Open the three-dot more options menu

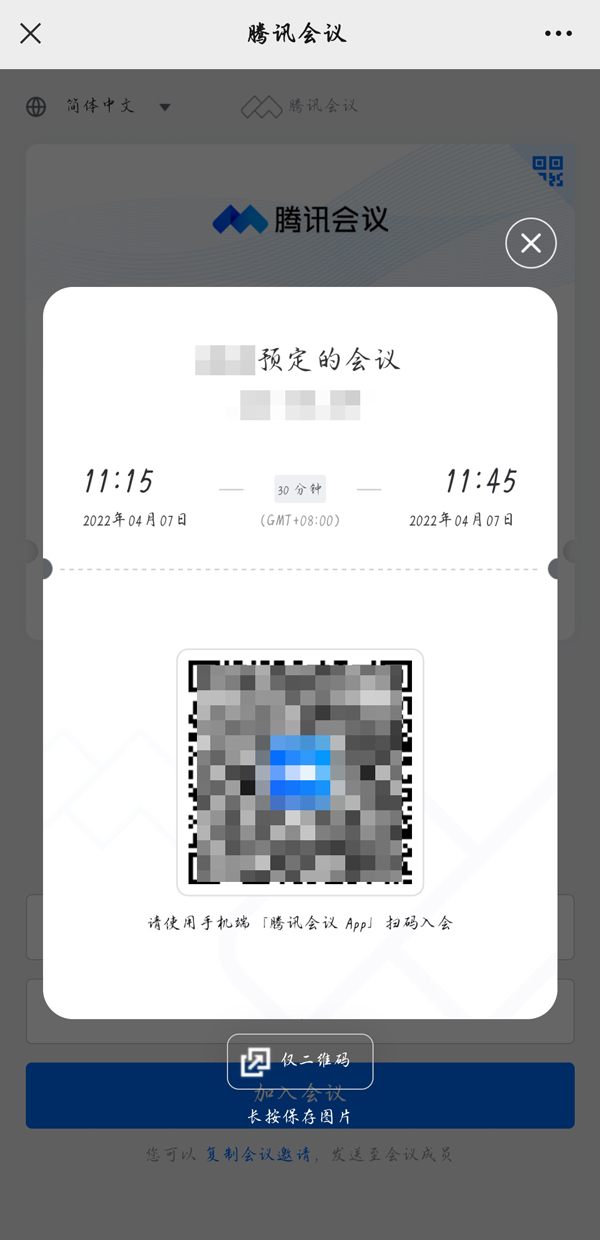(x=558, y=34)
